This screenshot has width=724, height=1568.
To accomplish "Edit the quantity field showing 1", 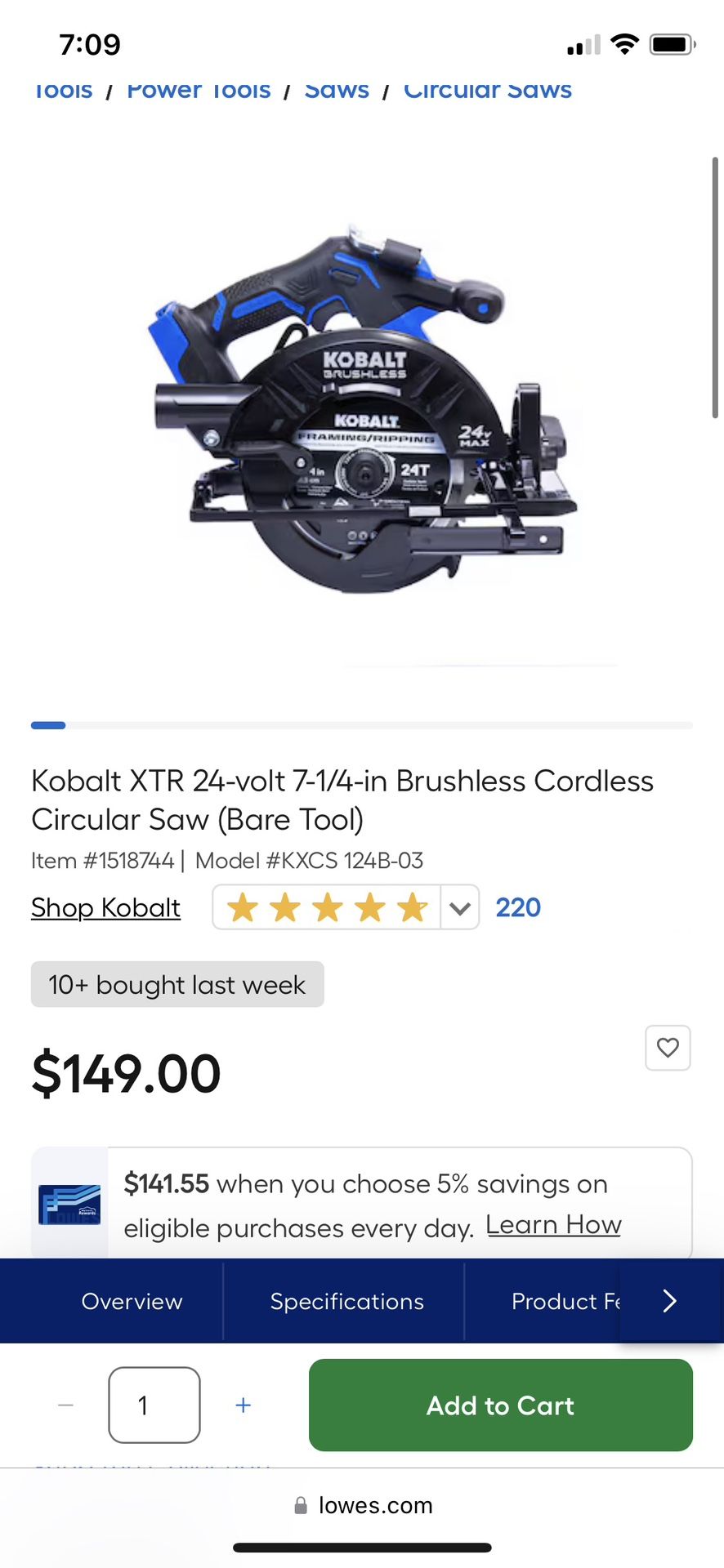I will click(x=154, y=1405).
